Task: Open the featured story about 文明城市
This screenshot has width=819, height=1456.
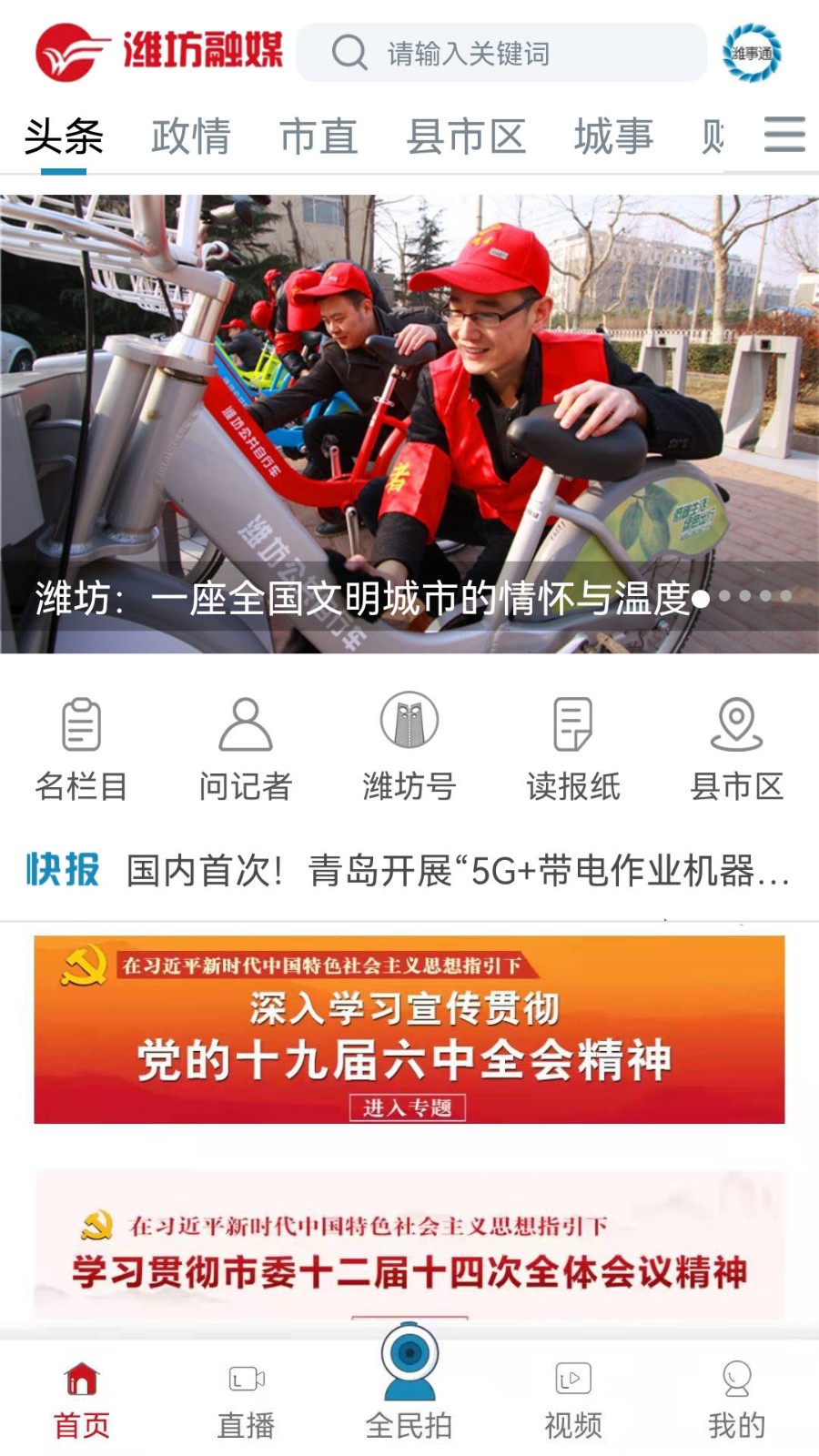Action: click(x=364, y=596)
